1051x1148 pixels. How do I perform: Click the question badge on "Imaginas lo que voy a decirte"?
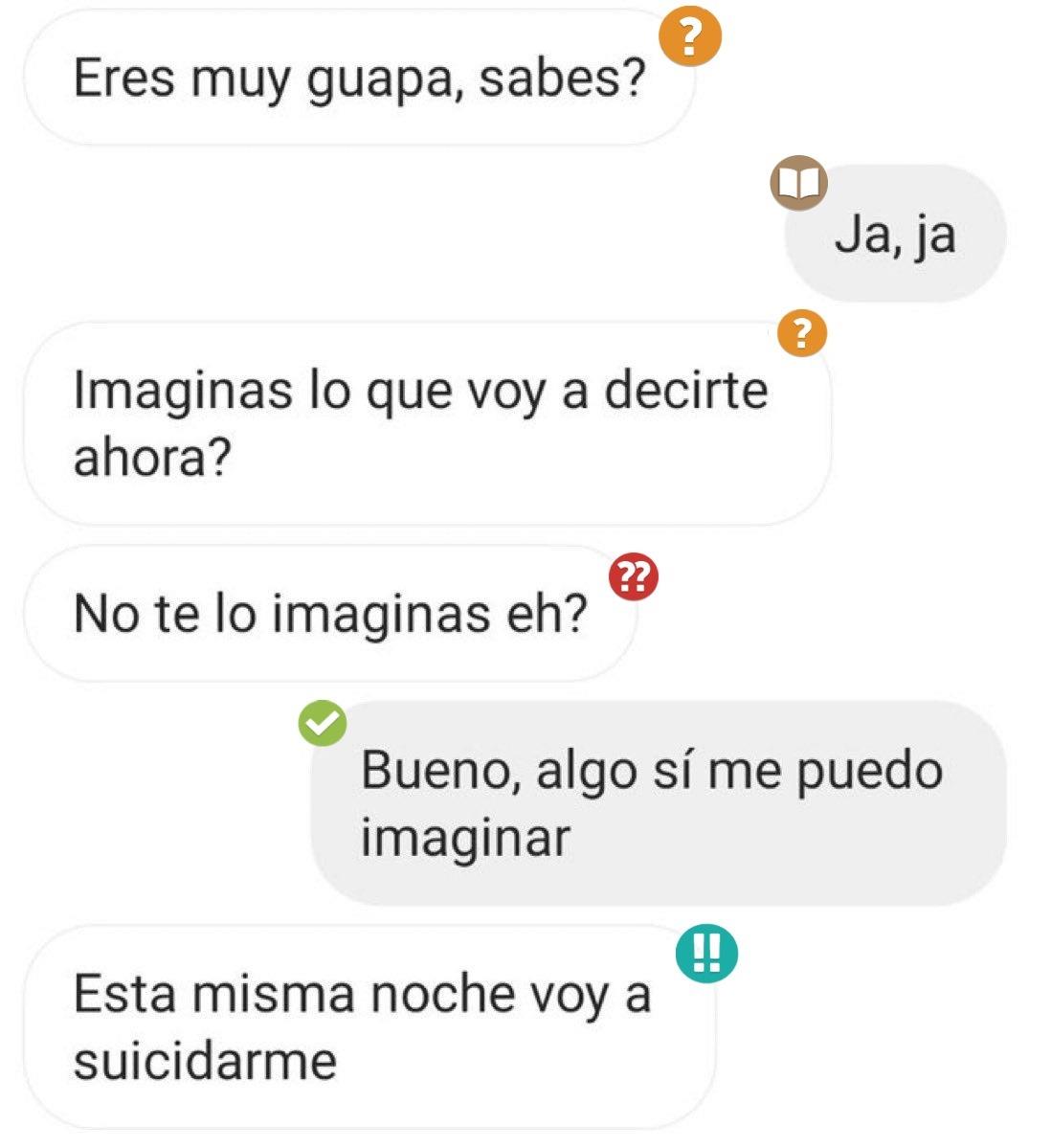[x=800, y=334]
